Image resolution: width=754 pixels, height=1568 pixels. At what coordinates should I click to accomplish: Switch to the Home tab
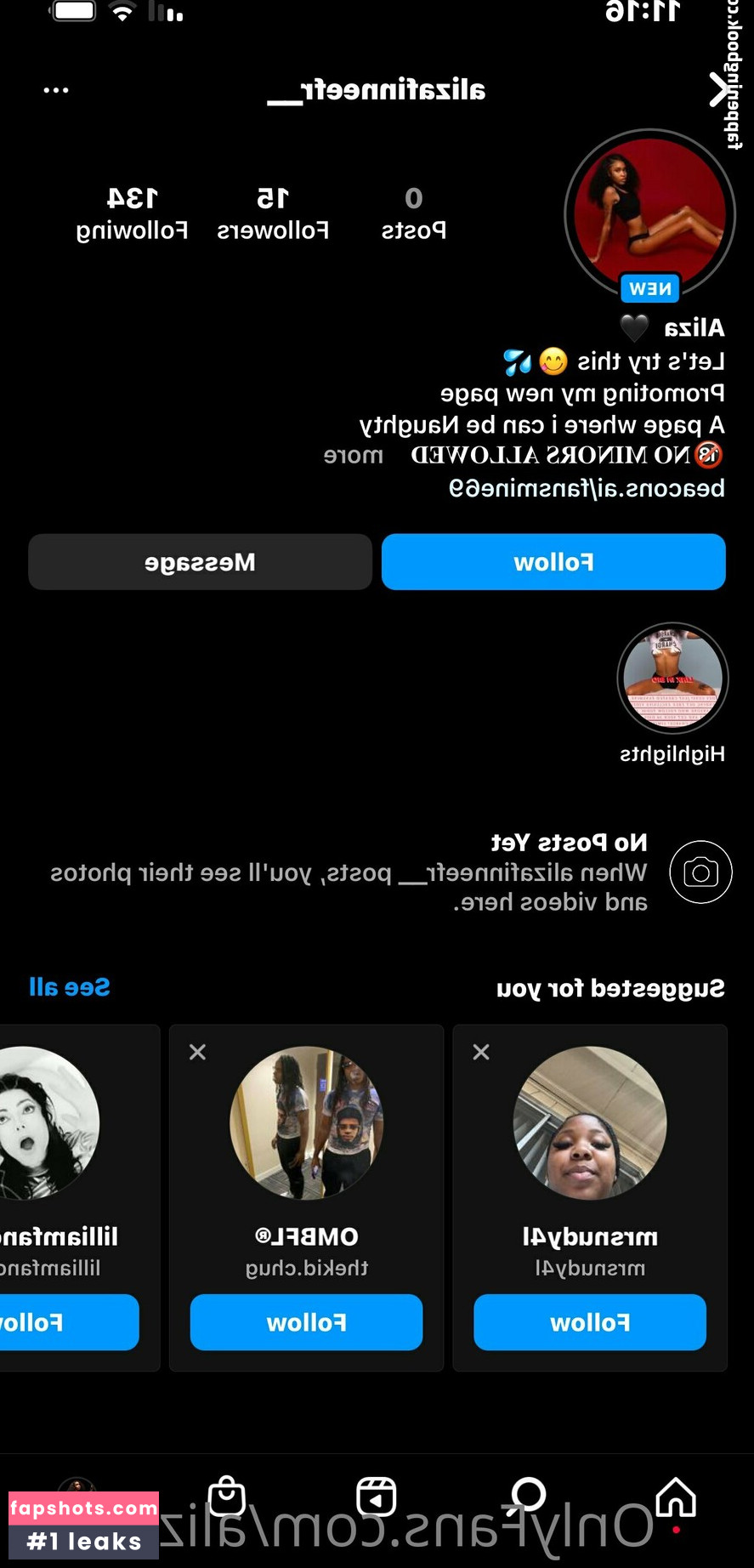point(676,1497)
